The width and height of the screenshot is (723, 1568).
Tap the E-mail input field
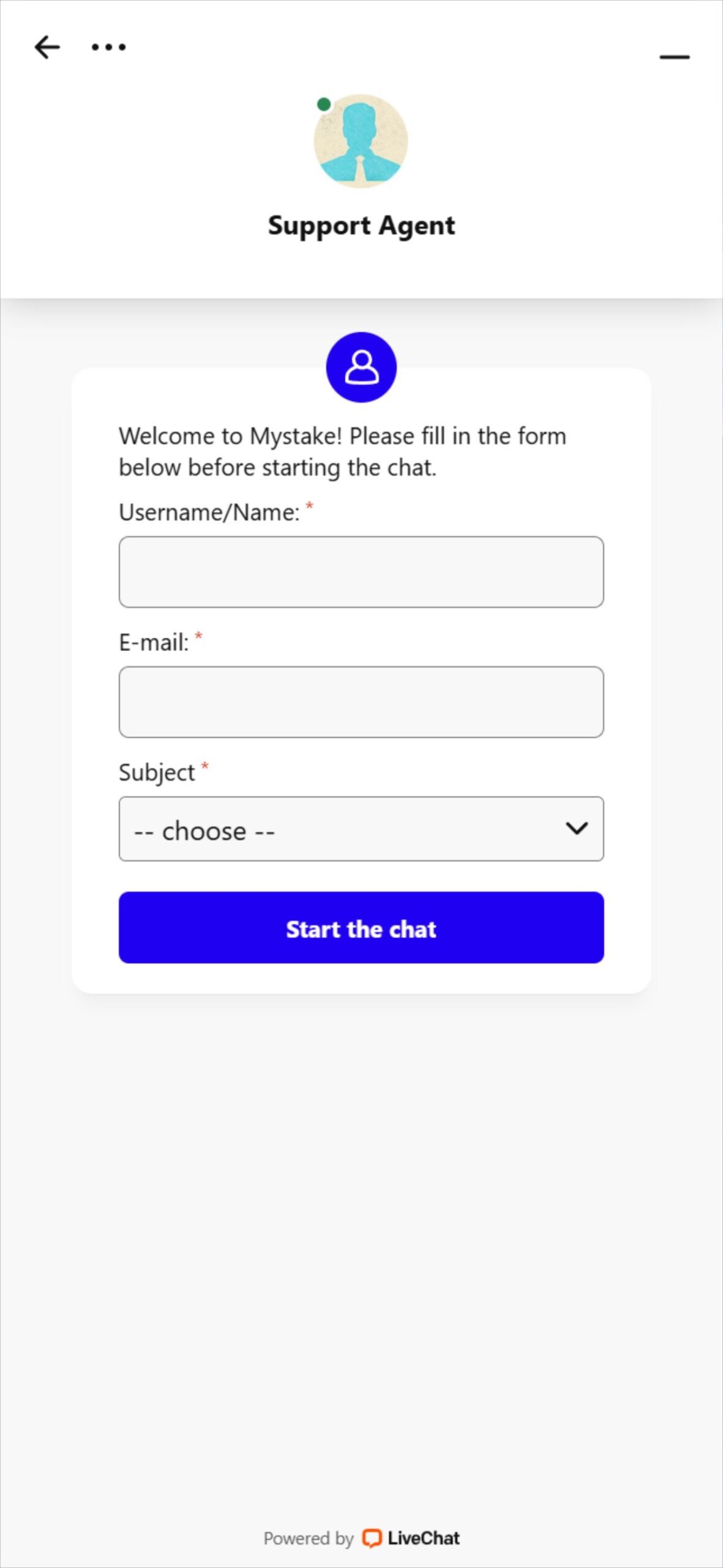(x=361, y=702)
